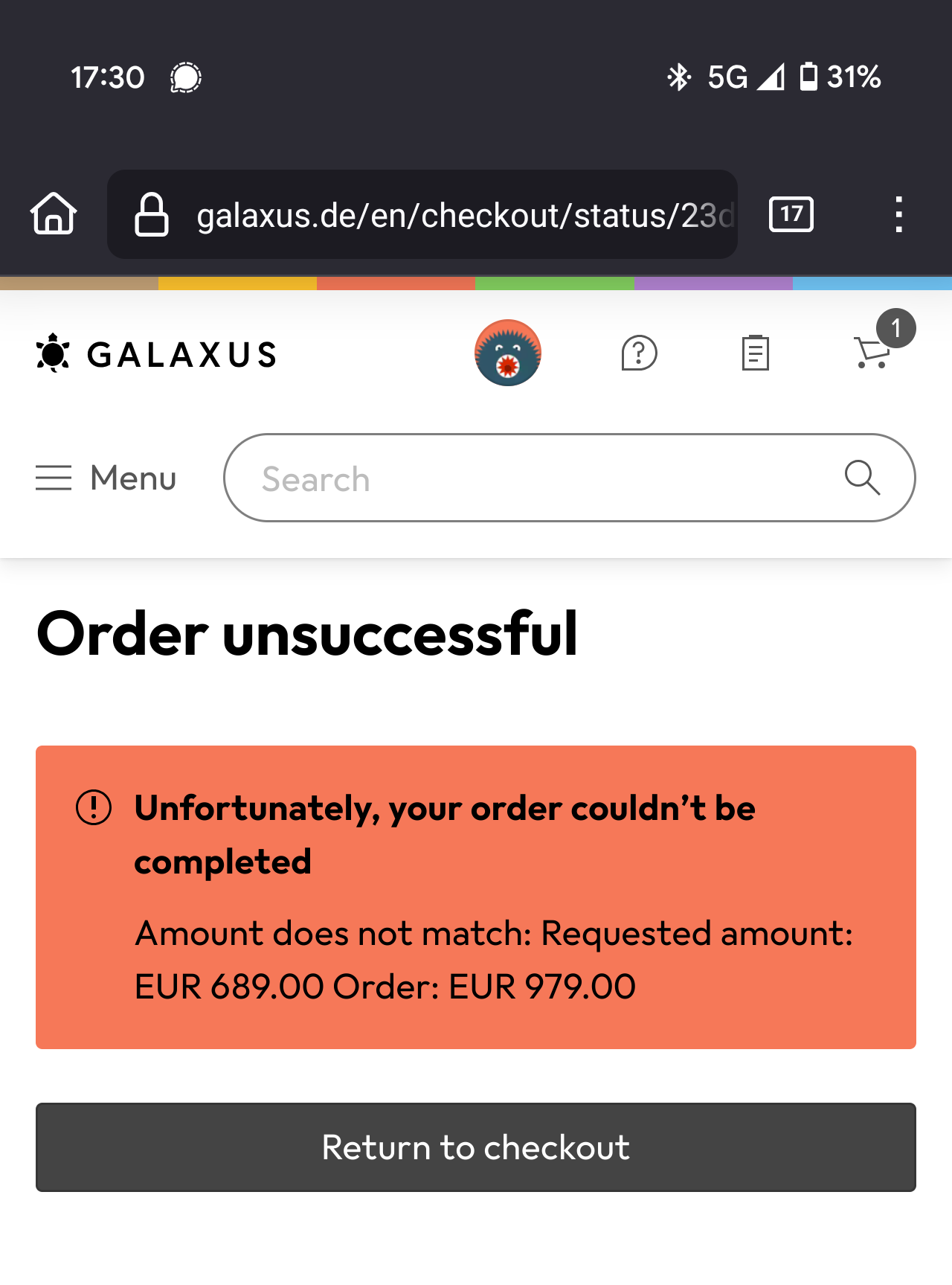Open the shopping cart
Image resolution: width=952 pixels, height=1285 pixels.
pos(873,353)
